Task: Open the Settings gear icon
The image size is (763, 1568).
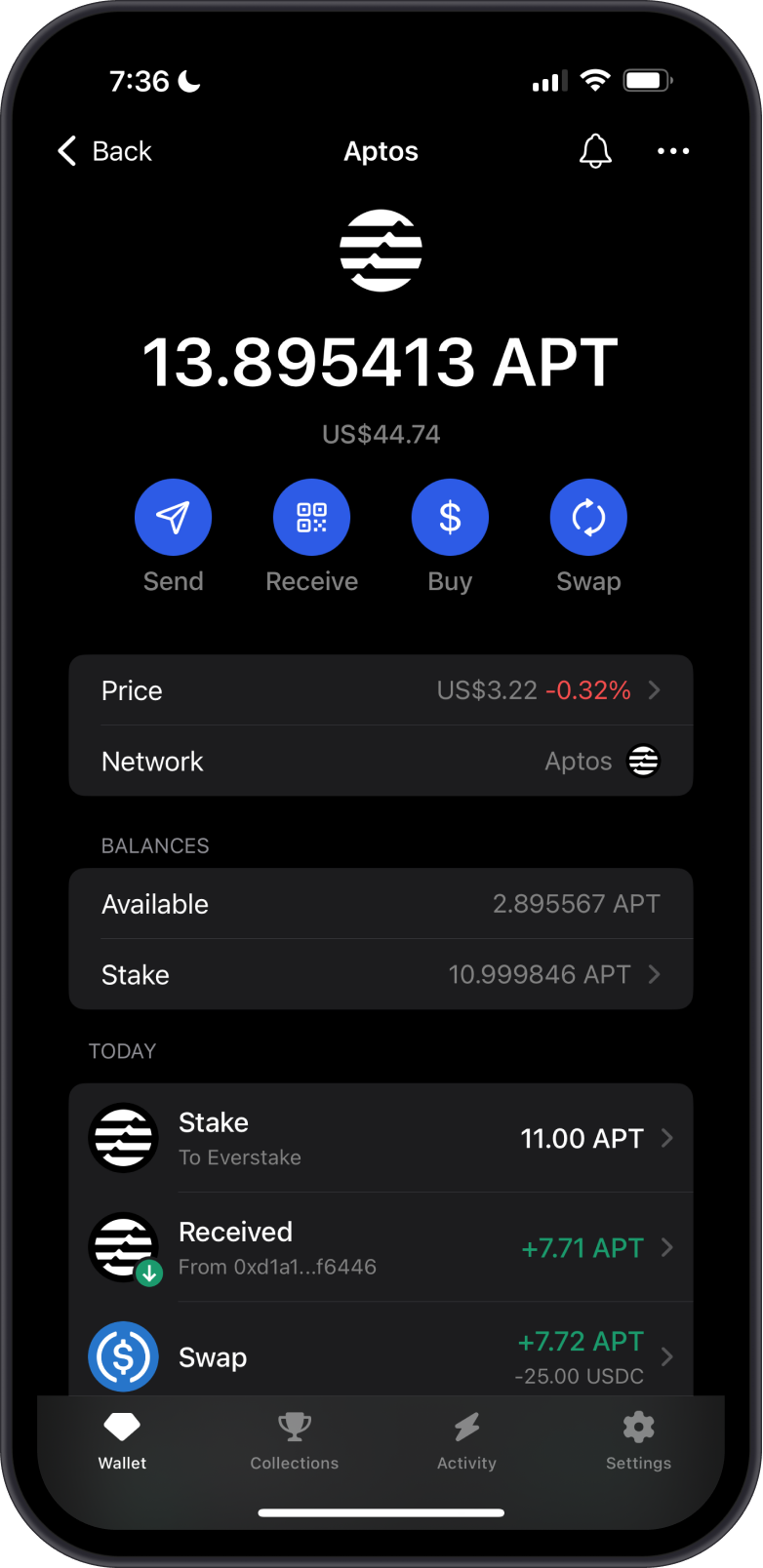Action: 638,1428
